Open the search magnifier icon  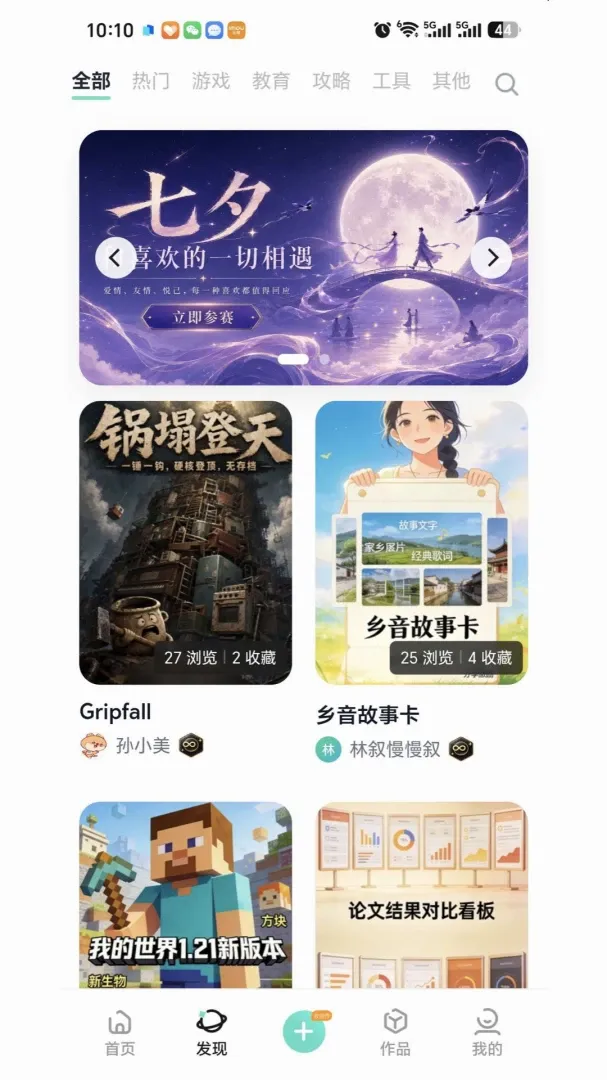[506, 84]
